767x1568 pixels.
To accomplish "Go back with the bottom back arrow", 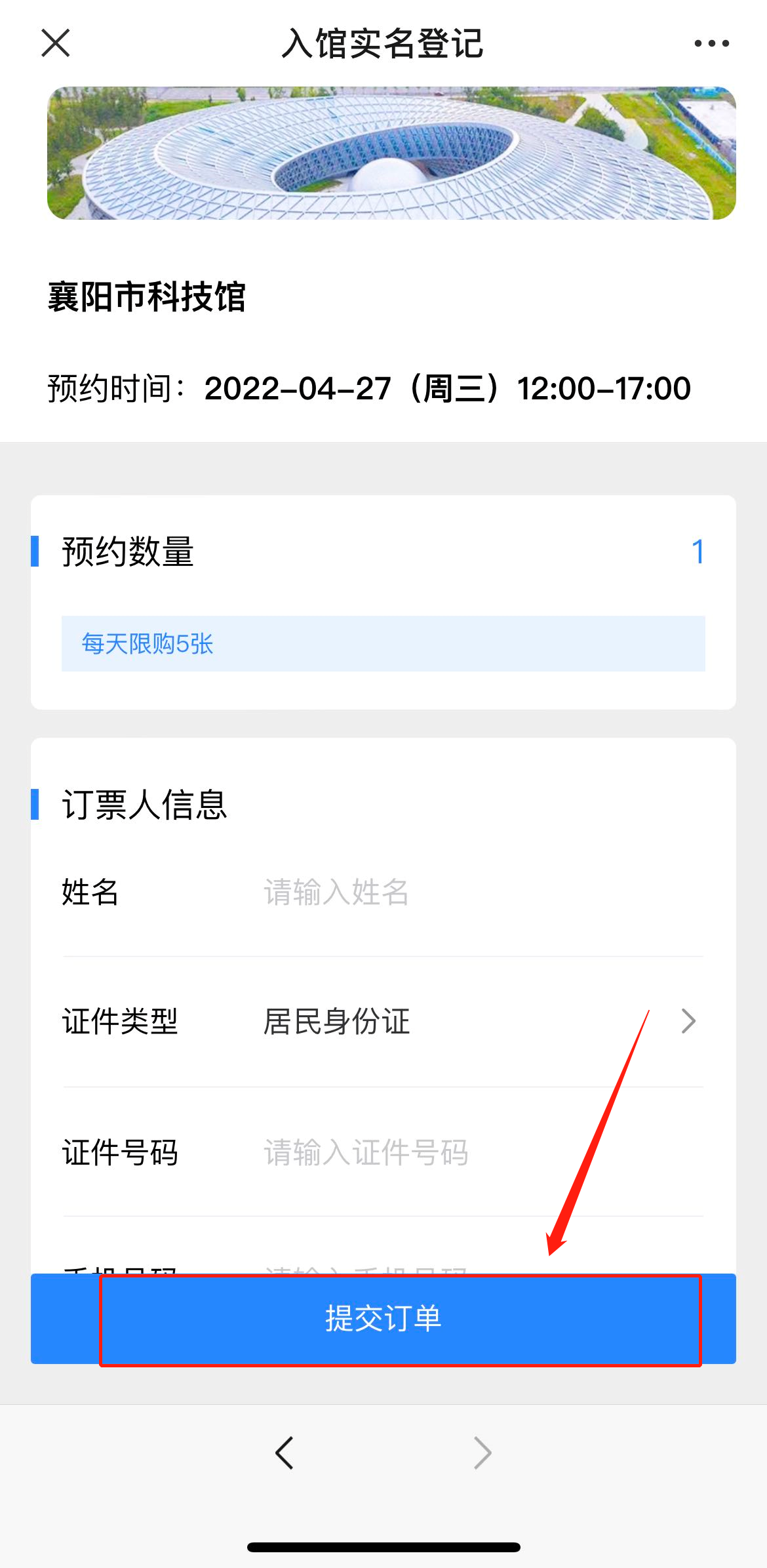I will point(285,1453).
